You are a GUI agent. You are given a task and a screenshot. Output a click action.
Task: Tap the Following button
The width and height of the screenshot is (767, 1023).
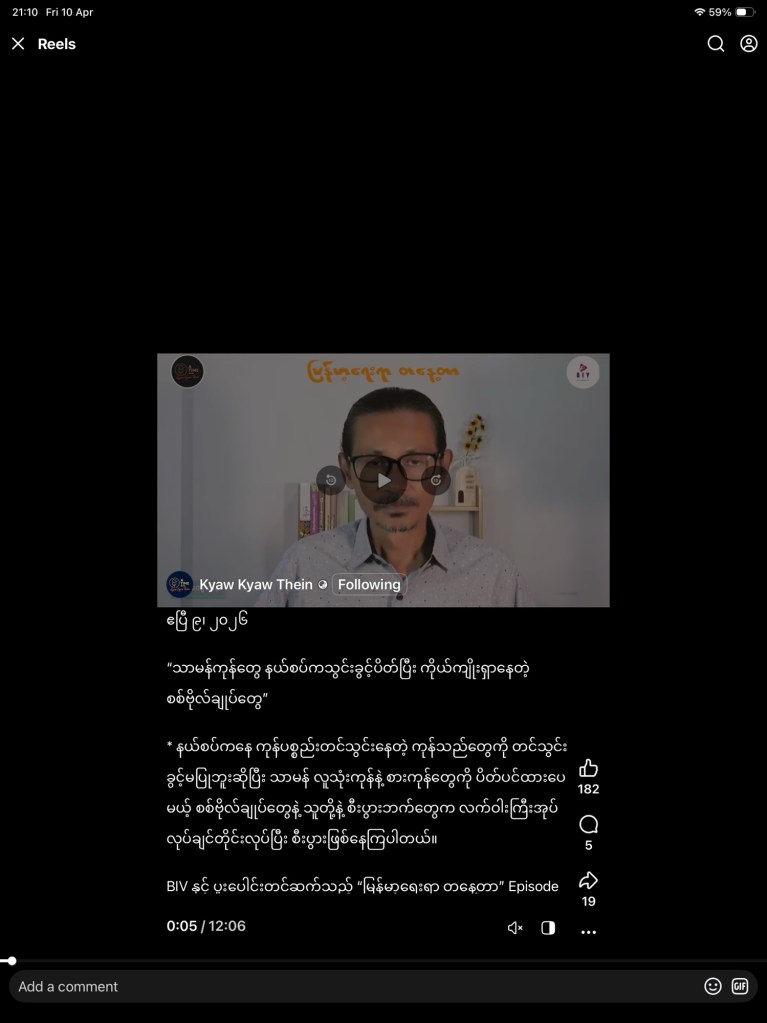click(368, 585)
